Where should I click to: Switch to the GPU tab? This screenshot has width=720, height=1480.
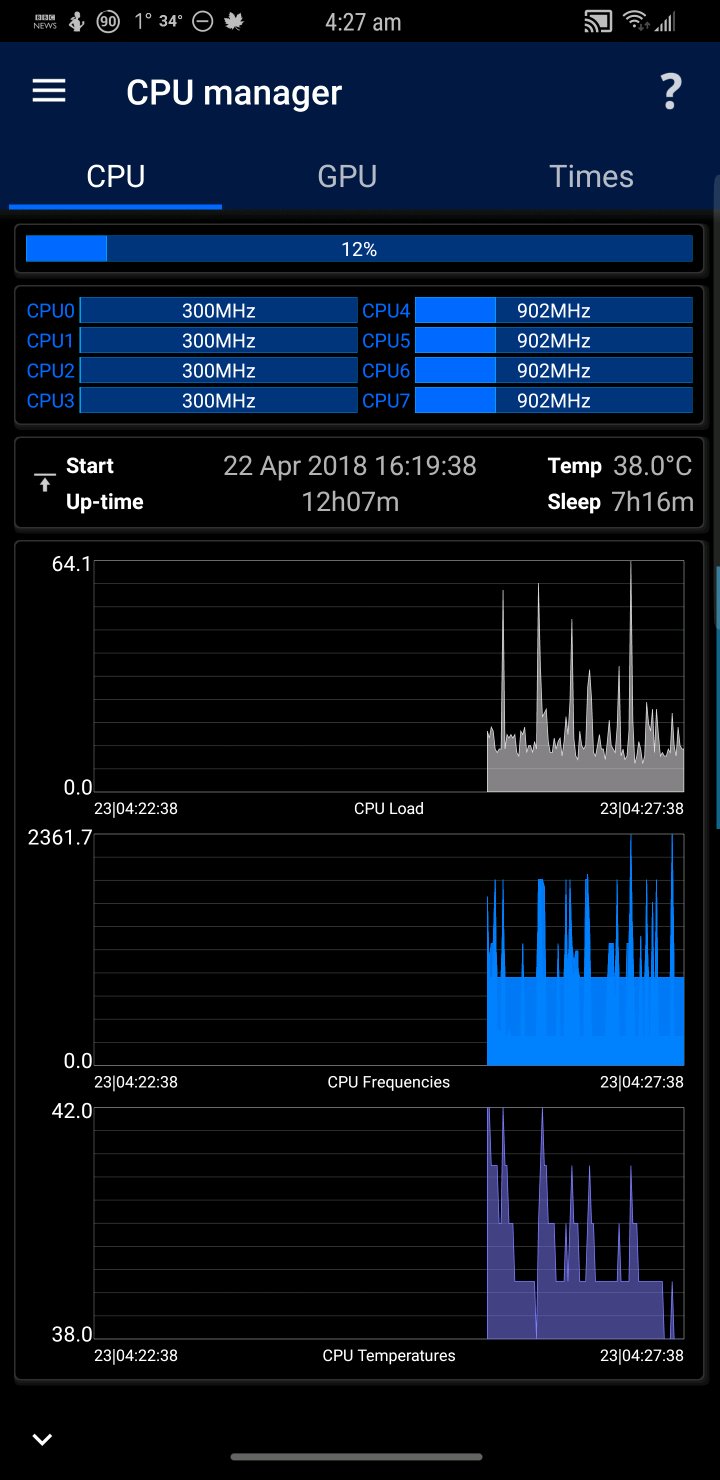tap(347, 177)
